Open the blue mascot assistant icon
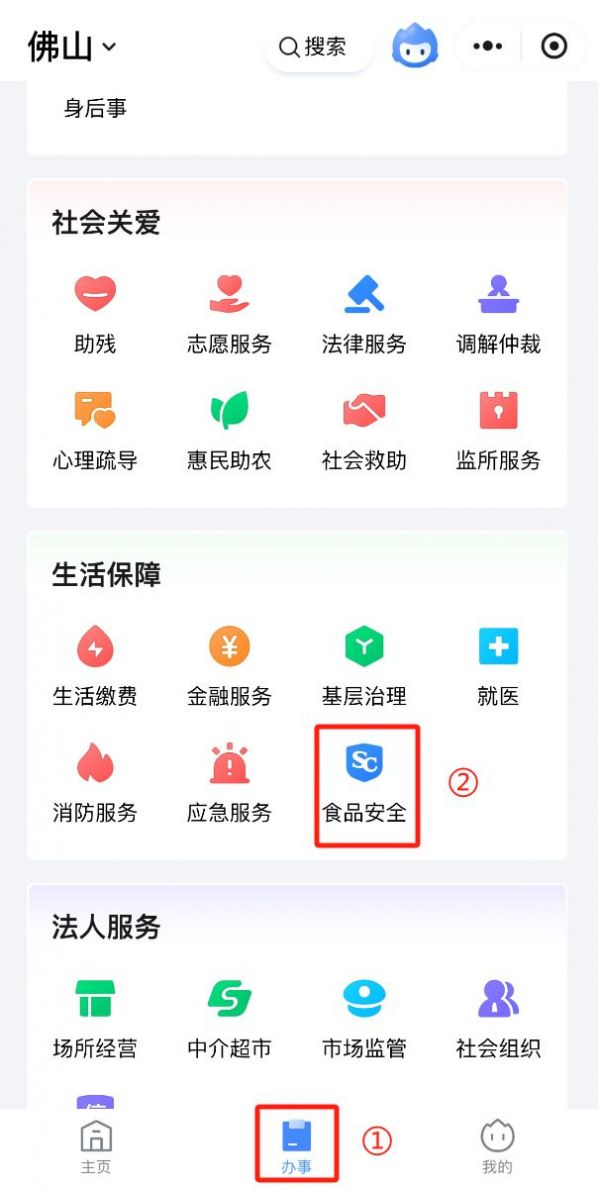This screenshot has width=600, height=1189. tap(415, 46)
